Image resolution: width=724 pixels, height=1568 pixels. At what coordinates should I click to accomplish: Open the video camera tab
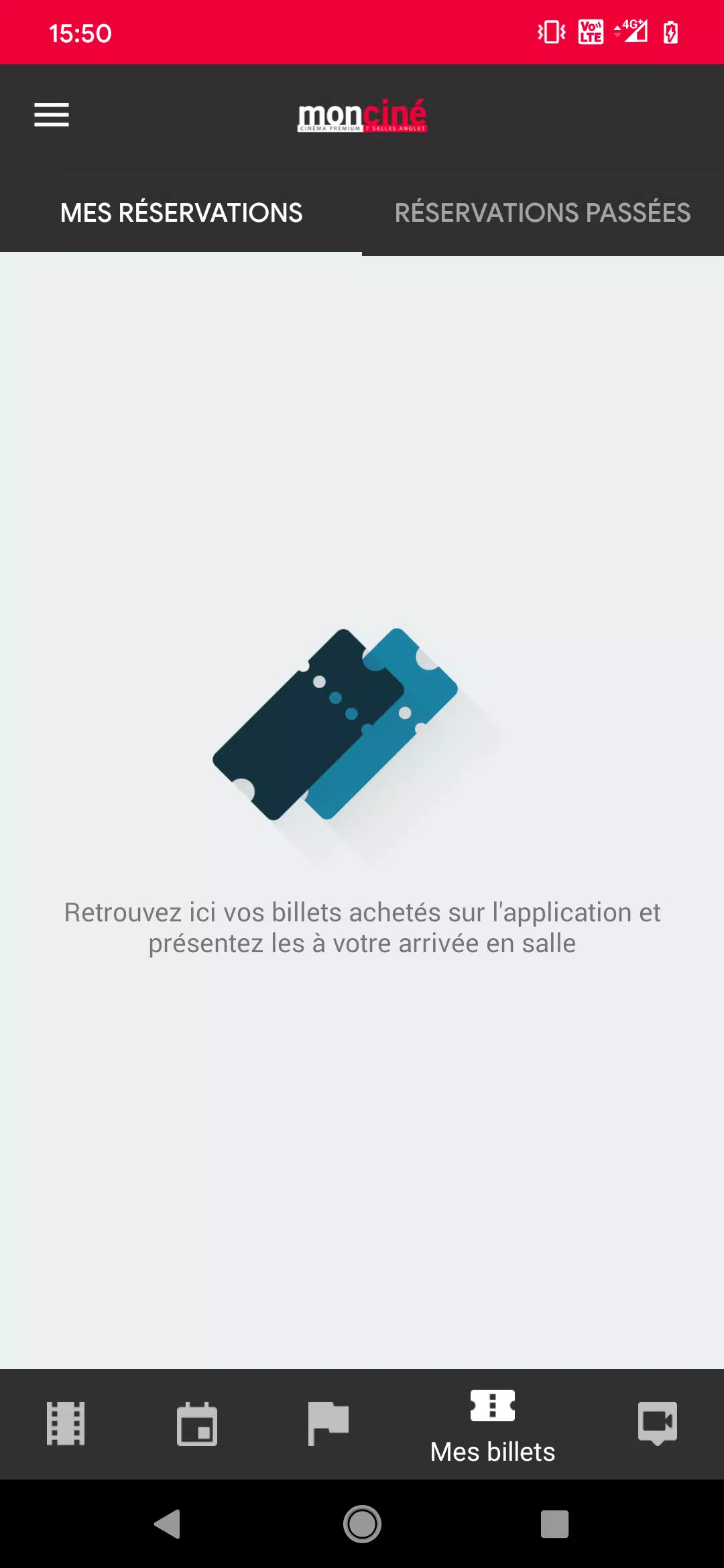point(657,1423)
